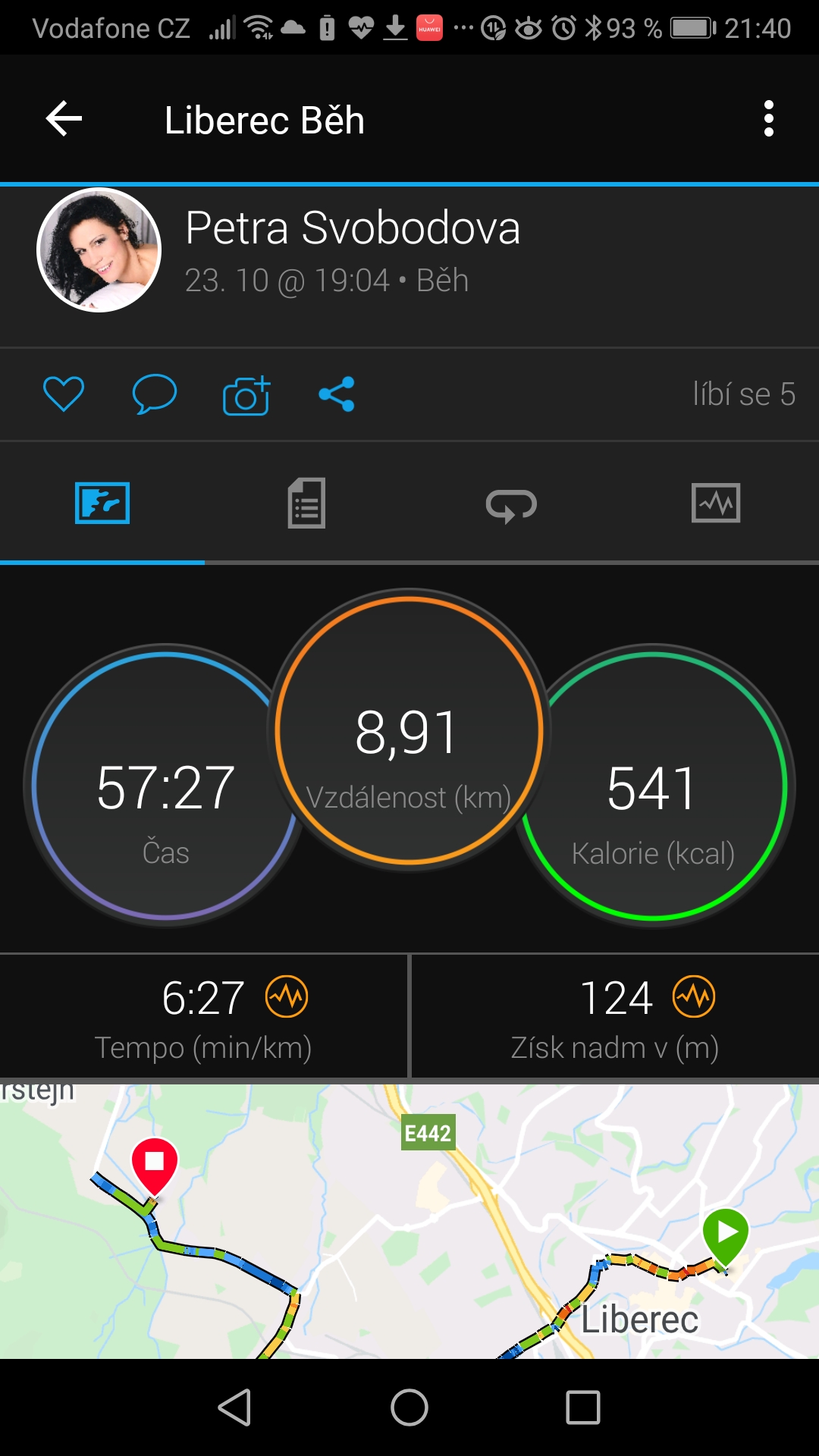Add a photo with the camera icon

pos(246,395)
